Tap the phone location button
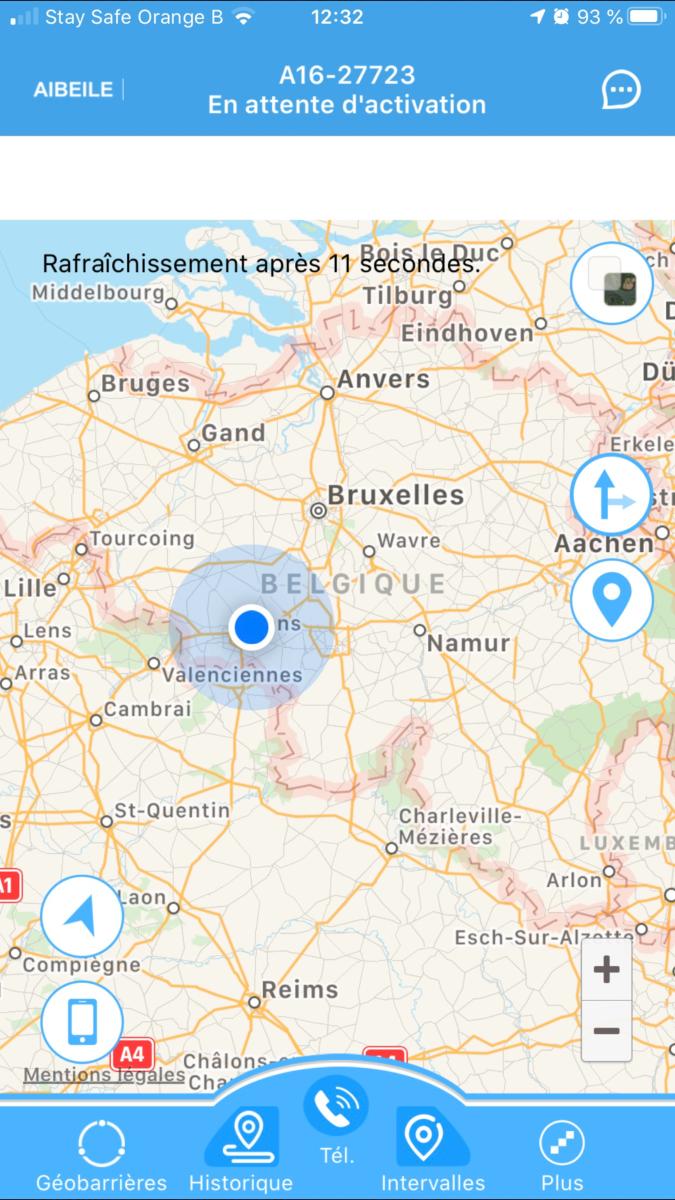Image resolution: width=675 pixels, height=1200 pixels. pyautogui.click(x=82, y=1022)
